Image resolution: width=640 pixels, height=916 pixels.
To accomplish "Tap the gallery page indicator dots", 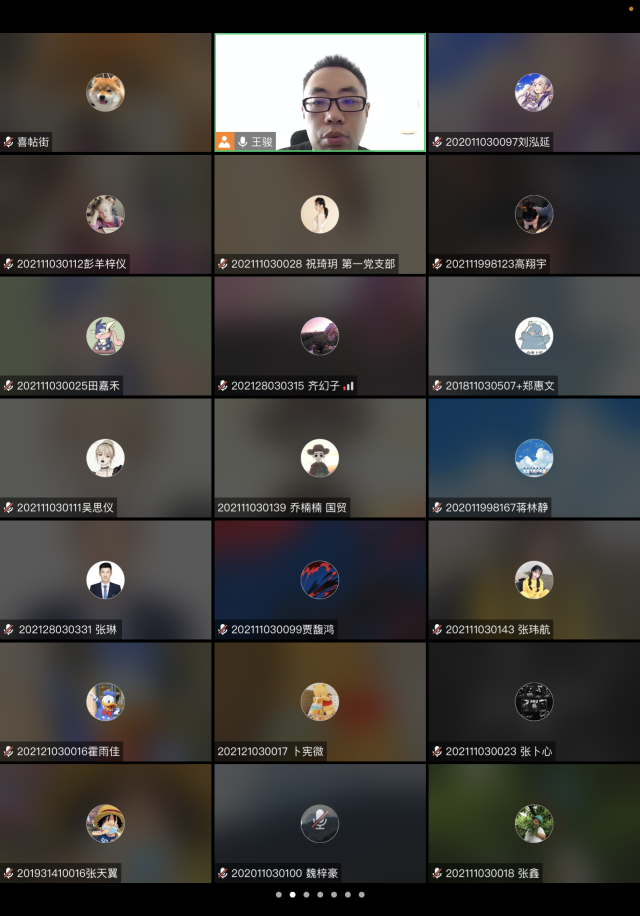I will click(320, 895).
